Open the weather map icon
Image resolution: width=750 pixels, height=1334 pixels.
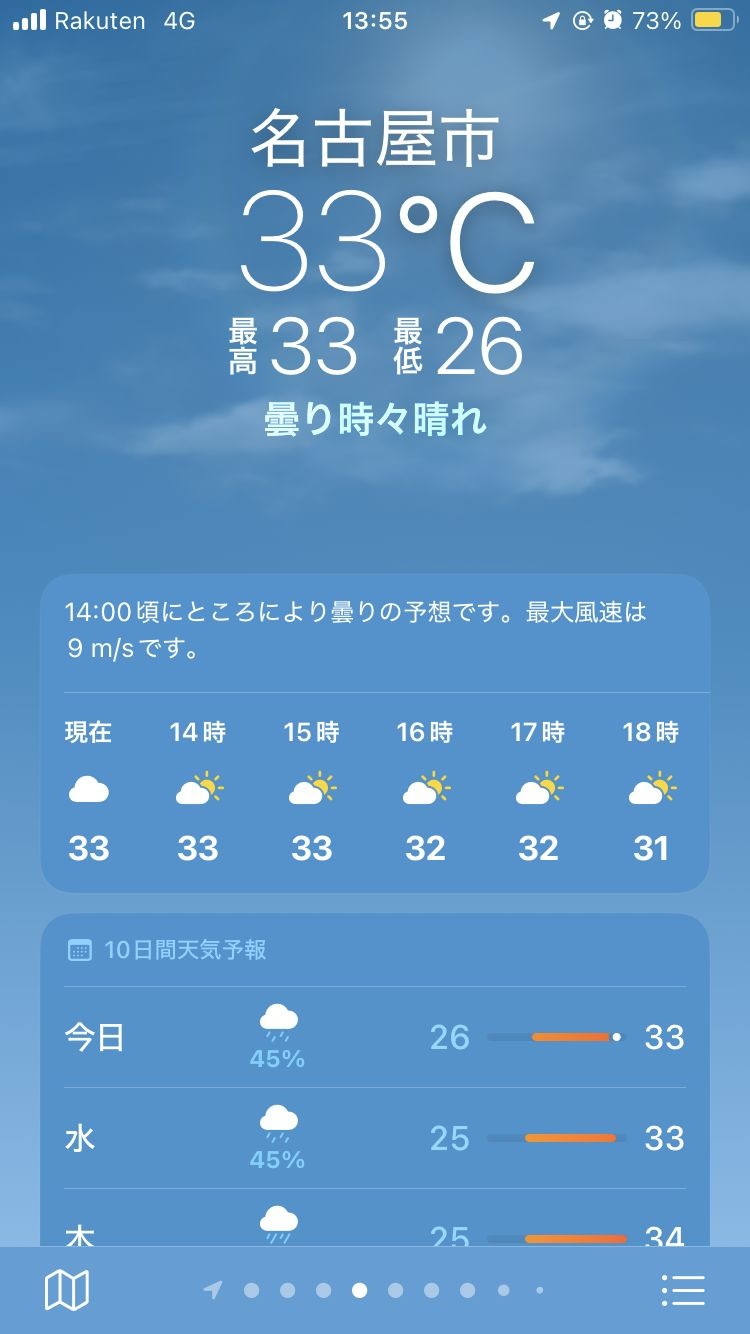(67, 1290)
